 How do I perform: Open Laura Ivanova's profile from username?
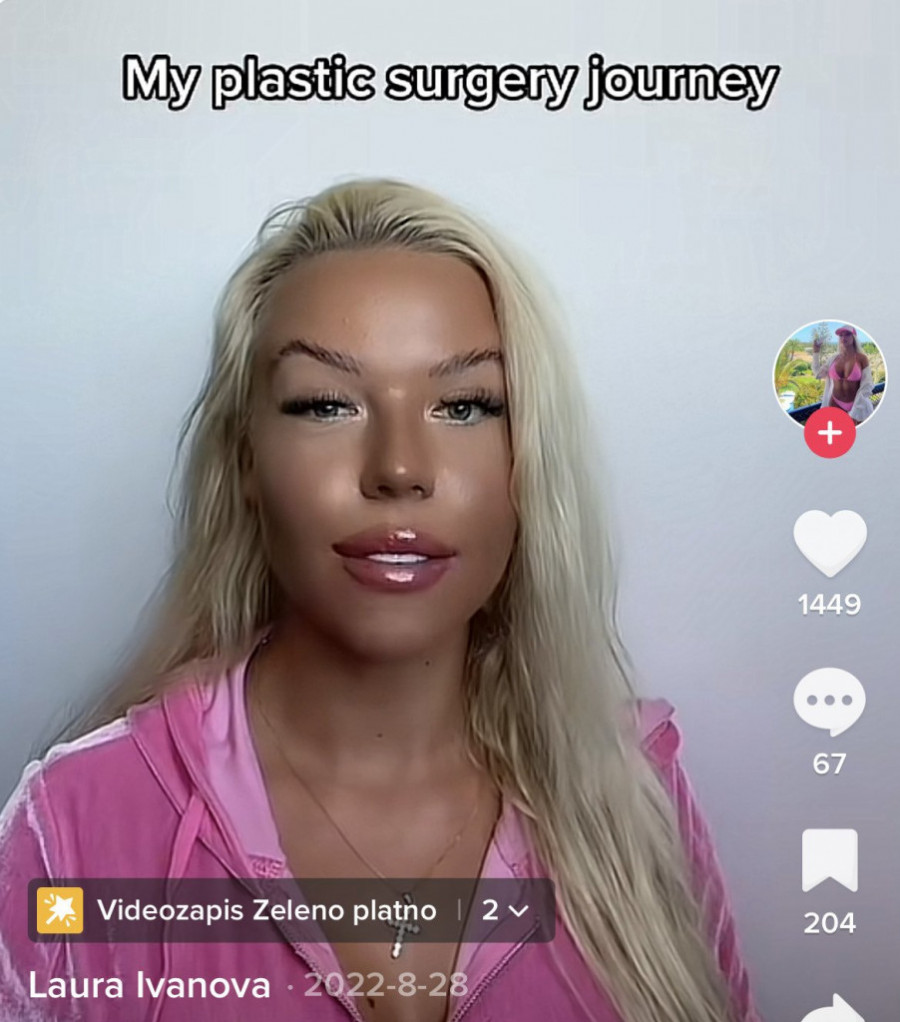(149, 985)
